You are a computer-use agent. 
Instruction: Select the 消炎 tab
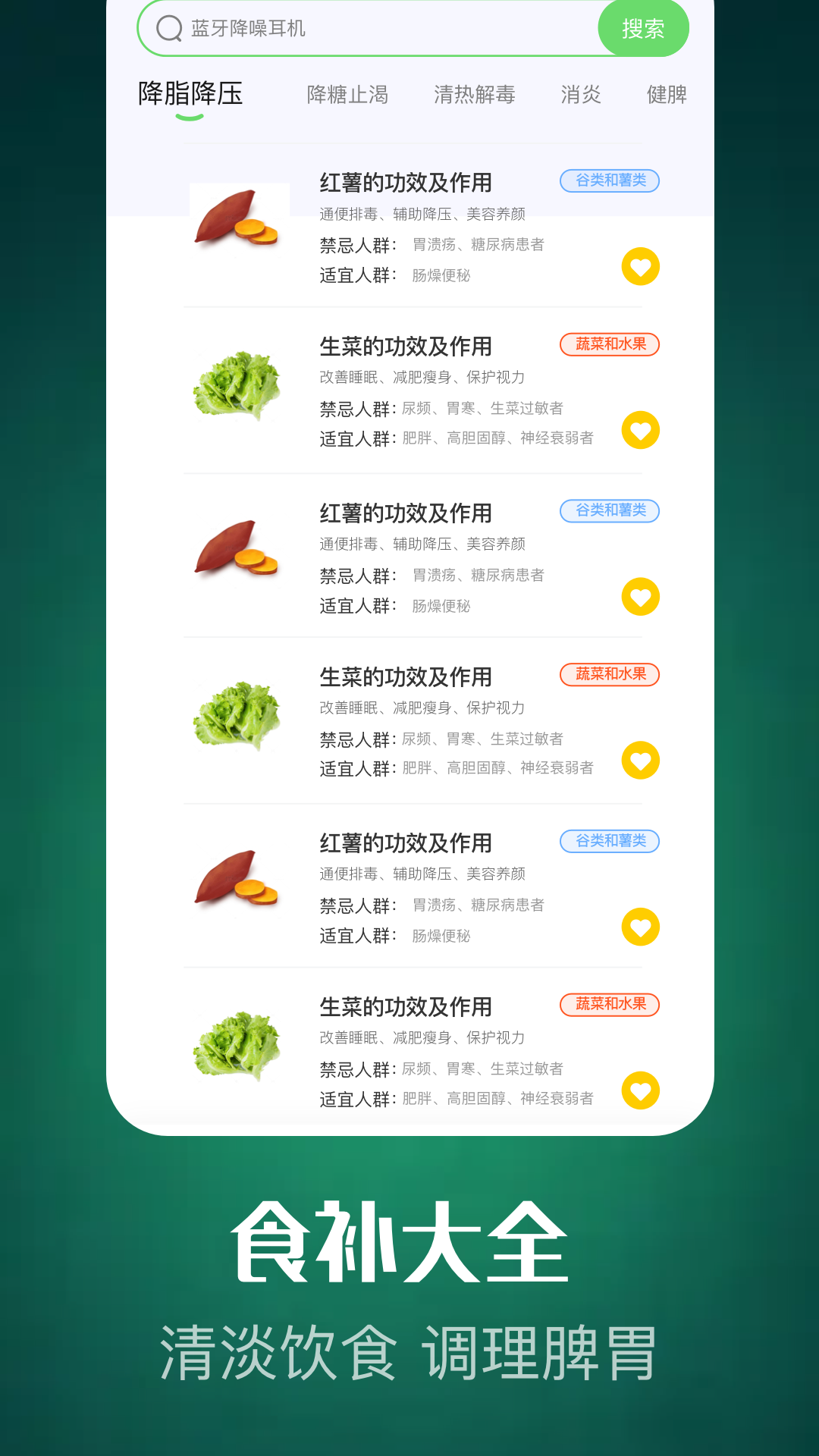pyautogui.click(x=581, y=96)
